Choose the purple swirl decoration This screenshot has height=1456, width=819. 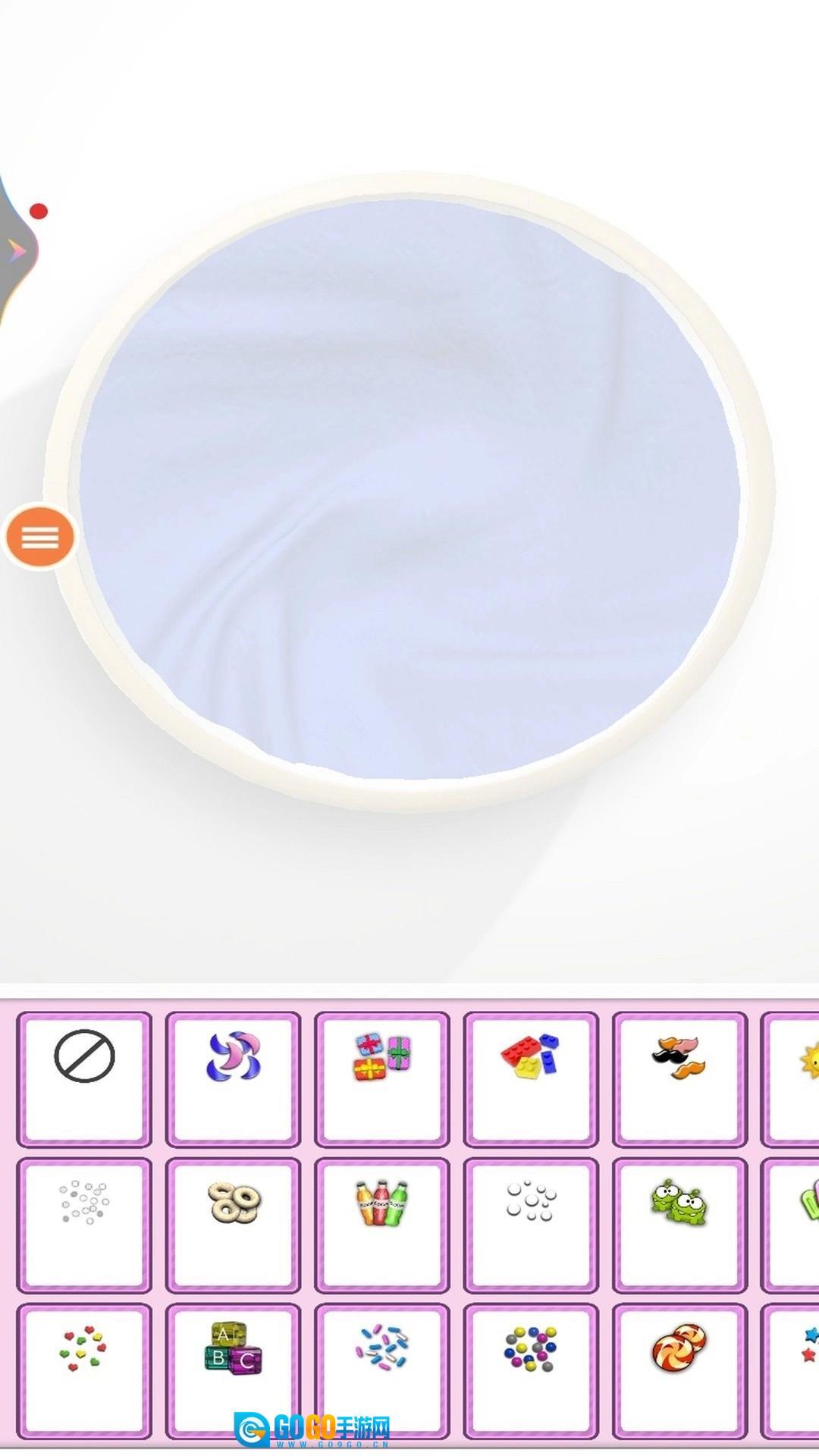(233, 1078)
